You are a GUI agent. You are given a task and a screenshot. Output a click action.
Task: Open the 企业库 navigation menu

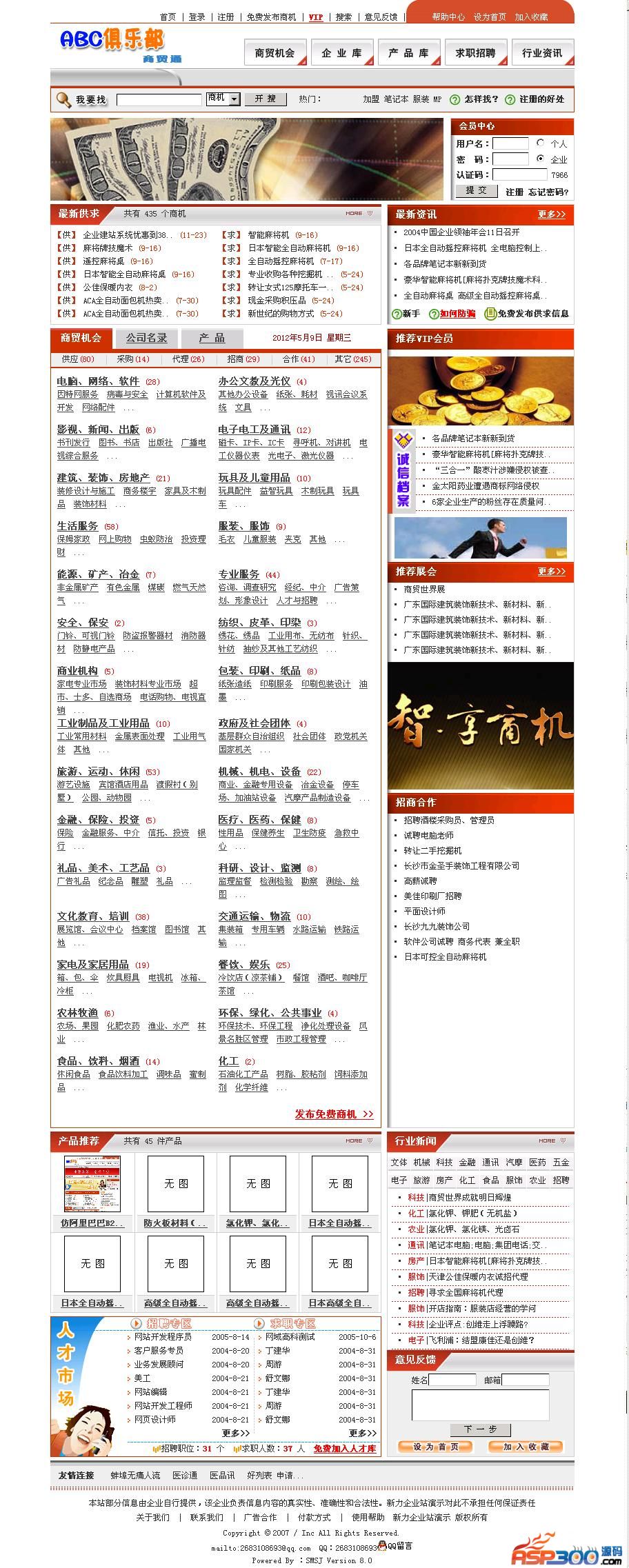click(x=341, y=53)
